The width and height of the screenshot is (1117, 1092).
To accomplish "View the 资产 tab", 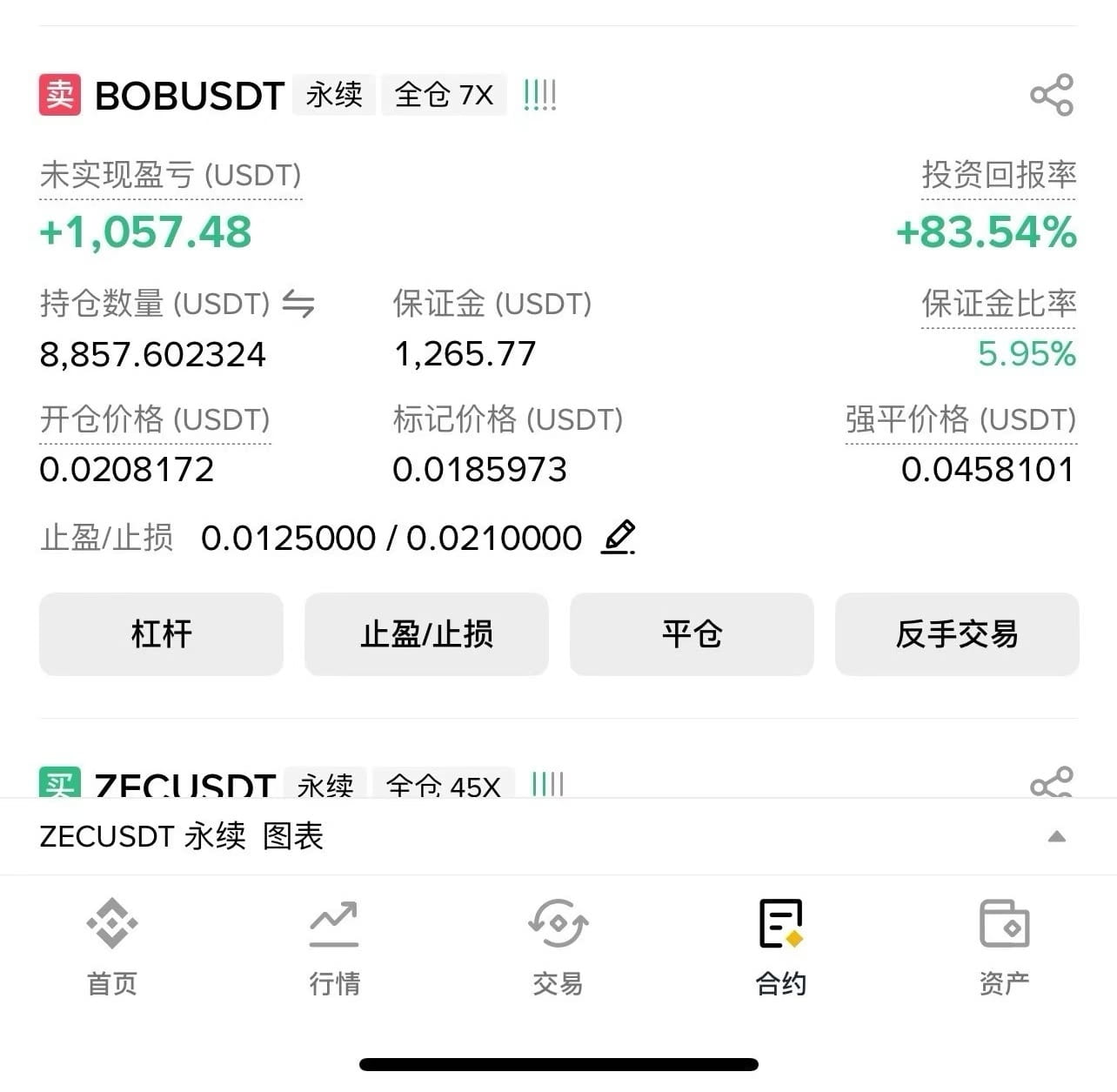I will (x=1004, y=946).
